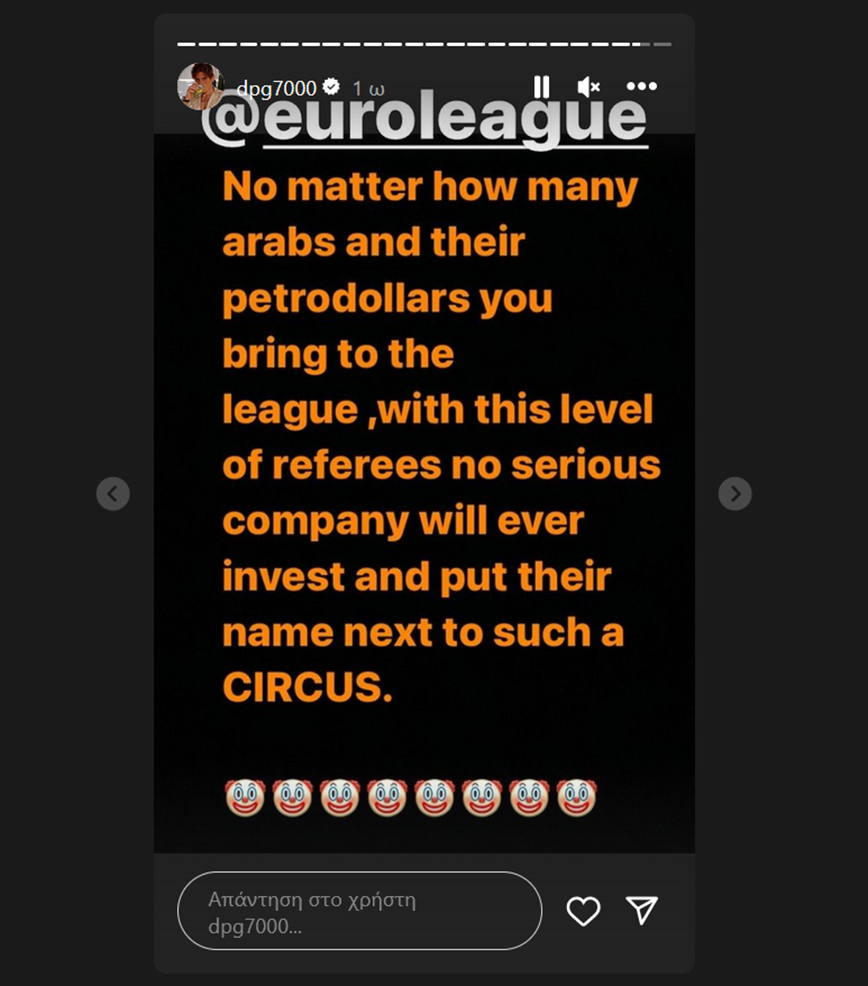Skip to the next story
This screenshot has width=868, height=986.
tap(735, 493)
